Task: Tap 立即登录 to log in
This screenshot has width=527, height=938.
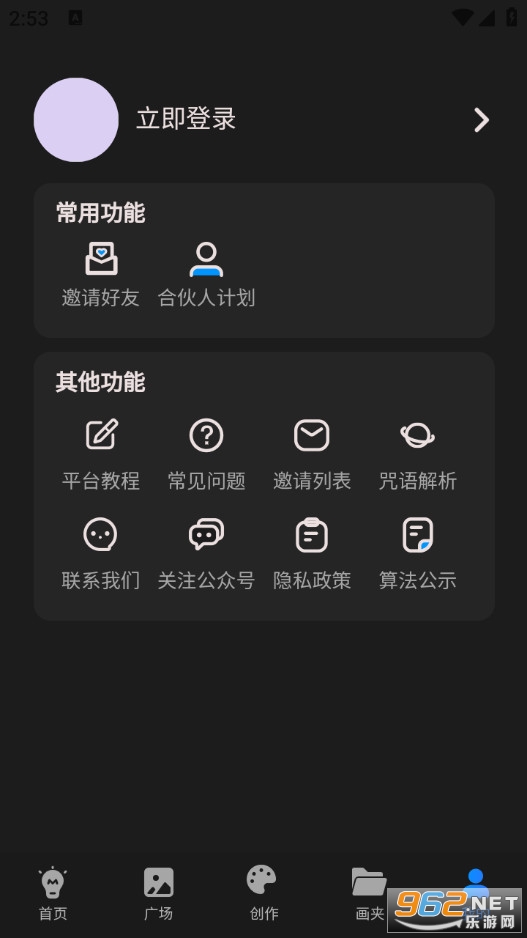Action: (x=186, y=119)
